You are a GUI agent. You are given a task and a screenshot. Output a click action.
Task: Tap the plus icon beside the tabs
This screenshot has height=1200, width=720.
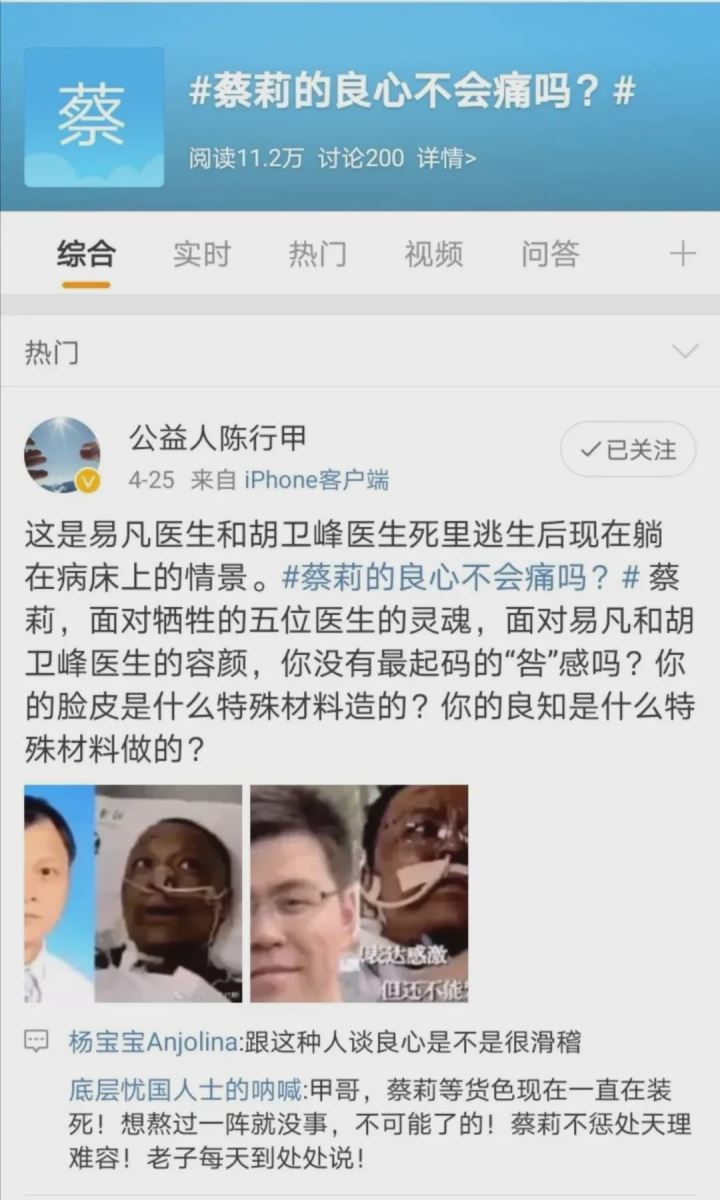click(x=682, y=254)
